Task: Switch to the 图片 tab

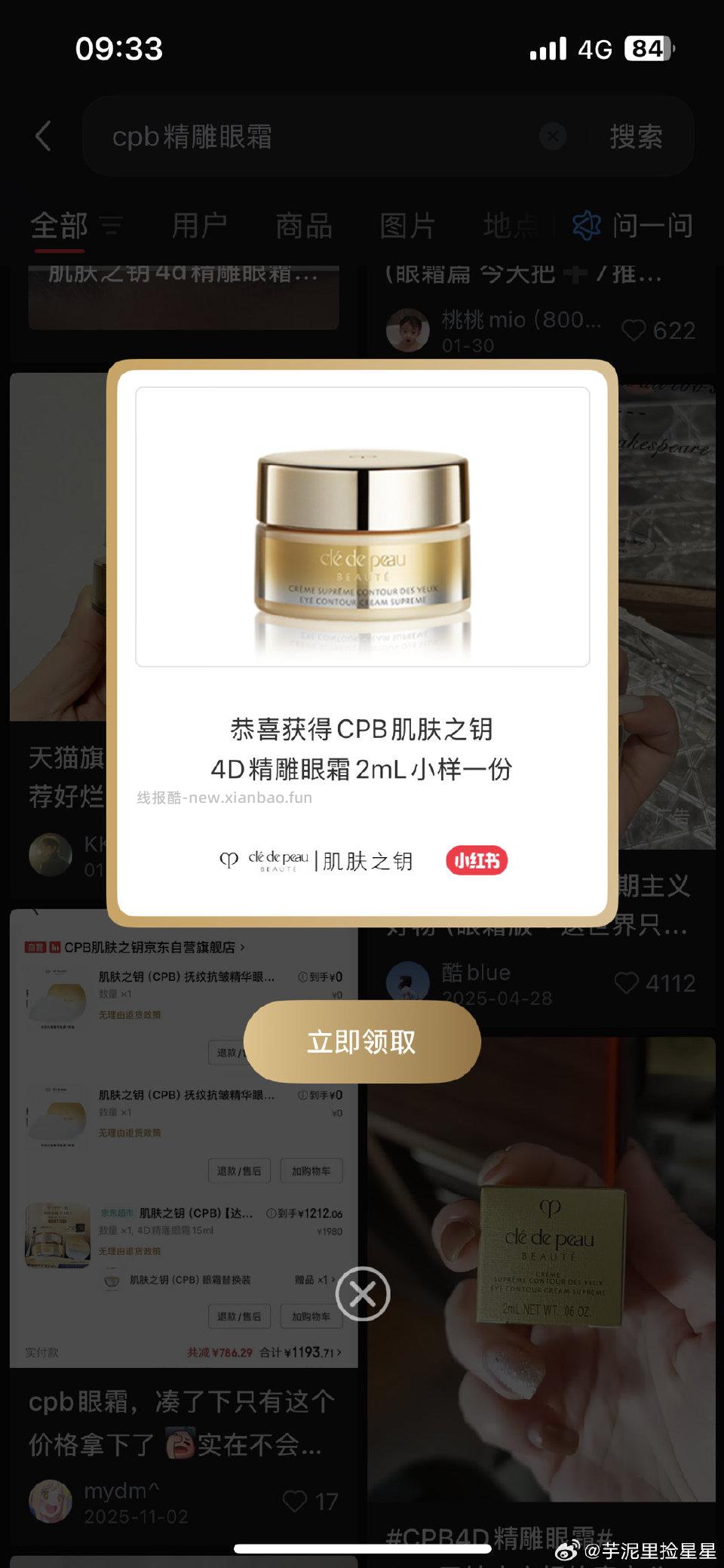Action: coord(406,226)
